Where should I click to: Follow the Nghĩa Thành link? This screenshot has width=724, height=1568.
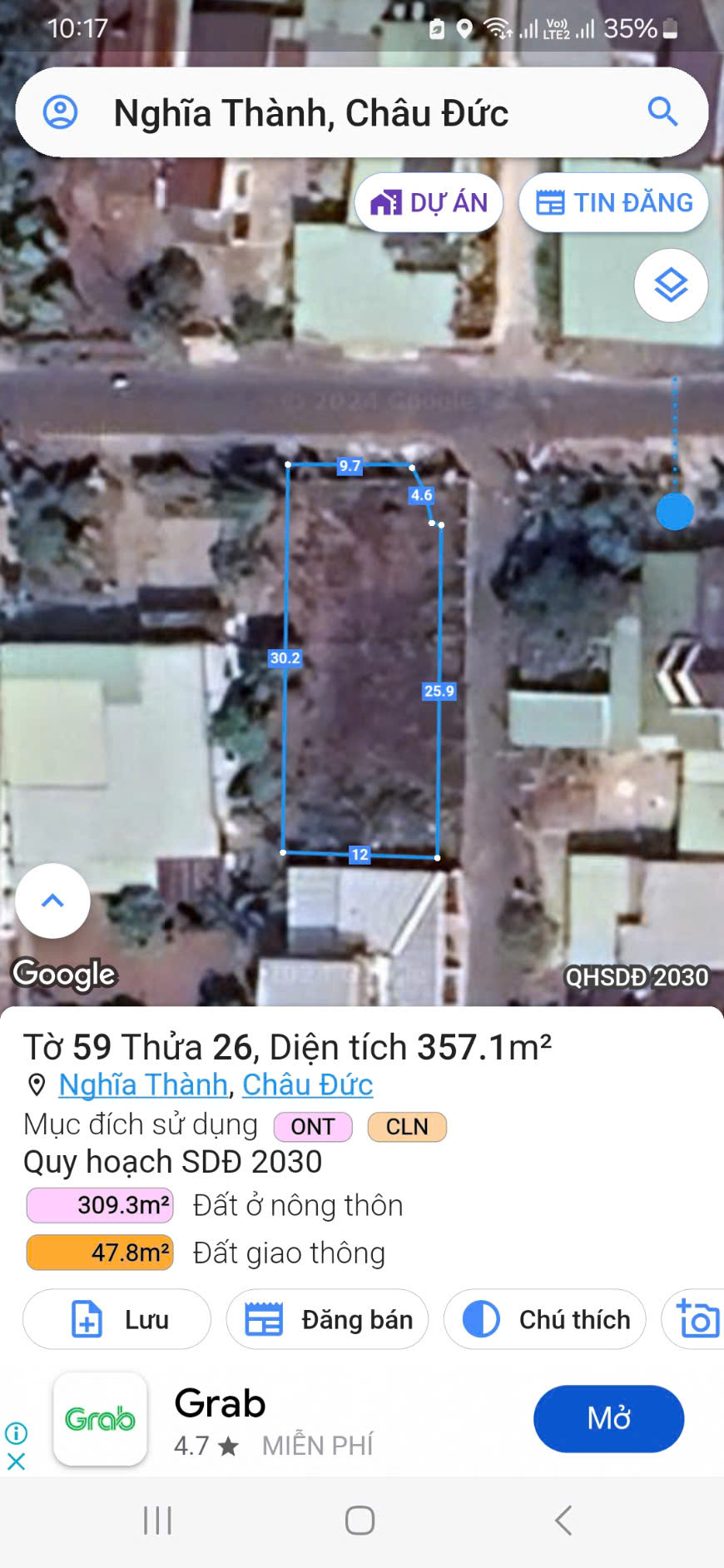coord(143,1084)
